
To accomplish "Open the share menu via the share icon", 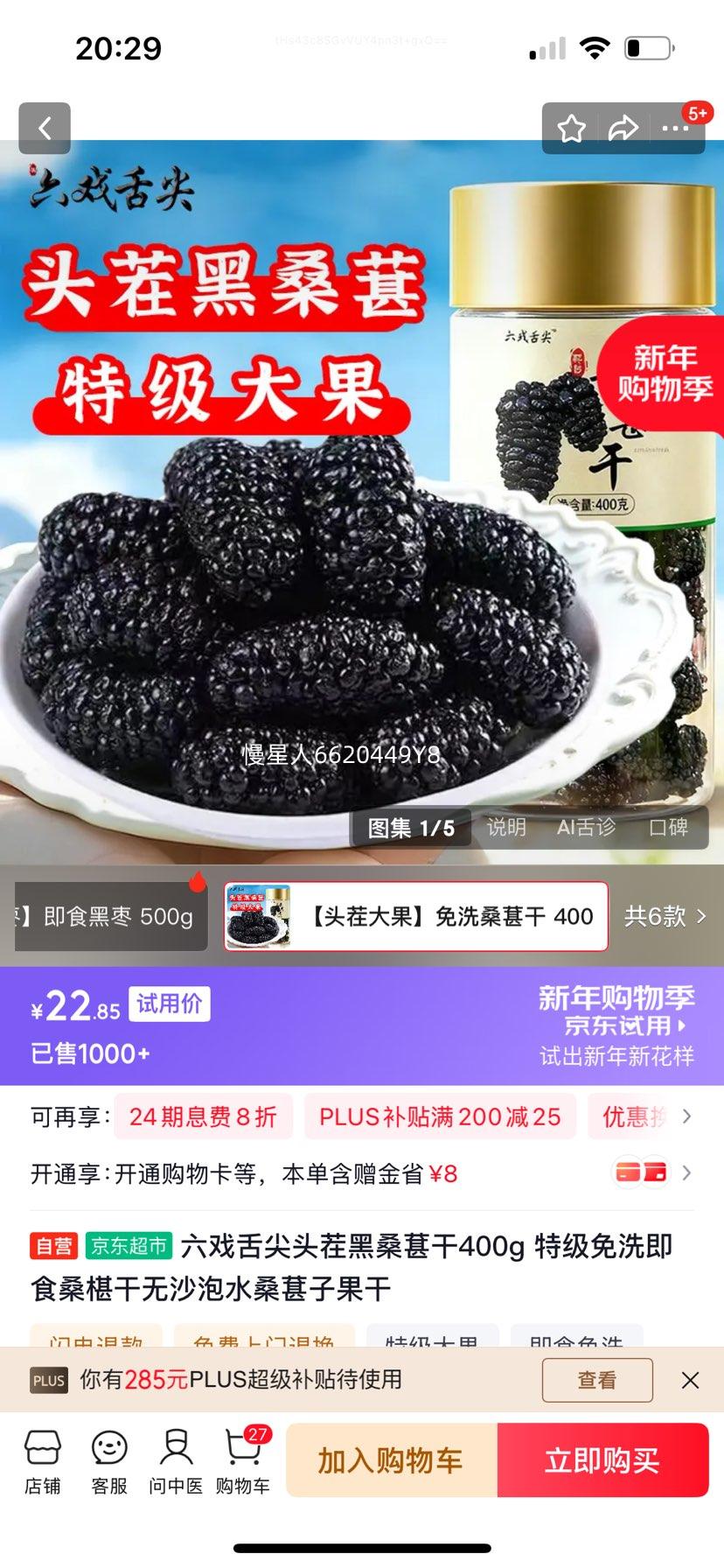I will (623, 128).
